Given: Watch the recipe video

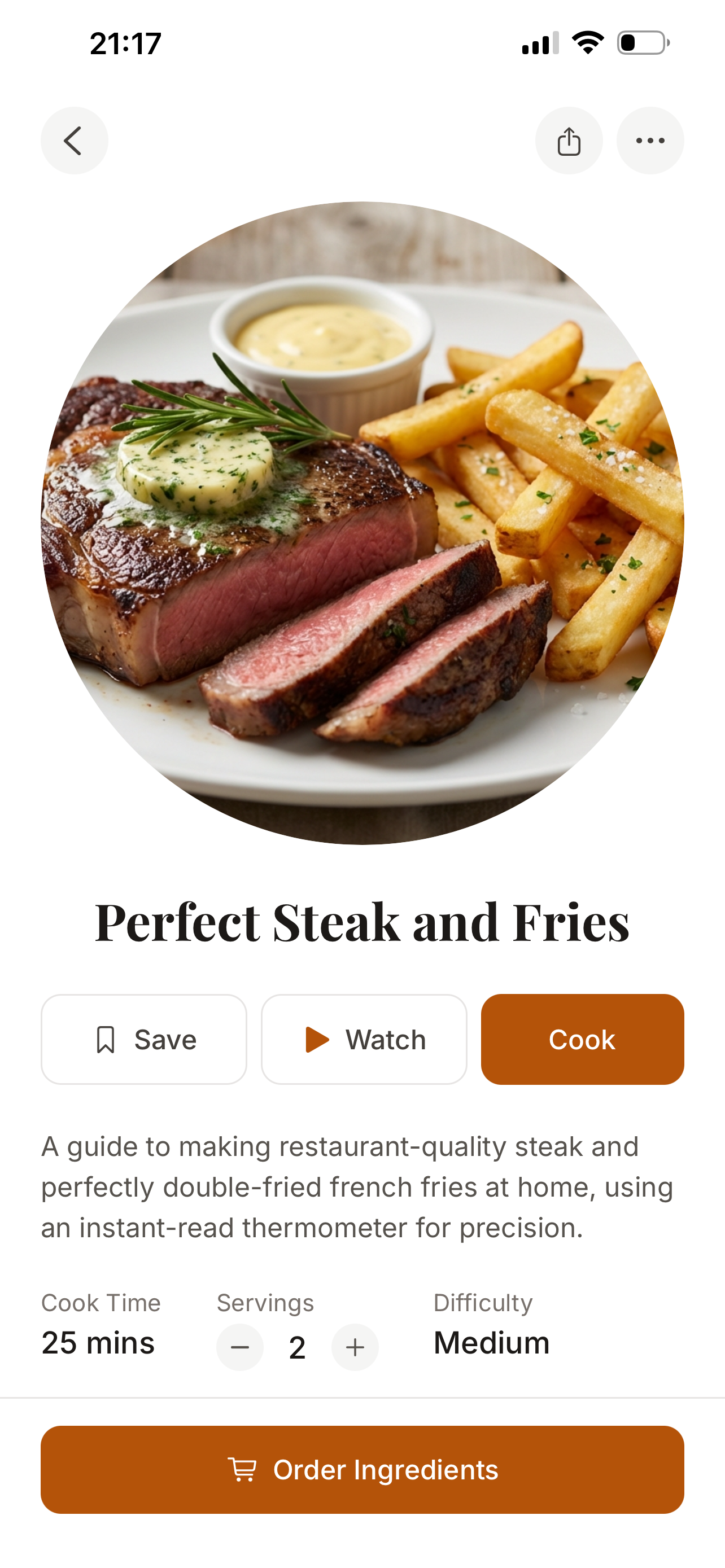Looking at the screenshot, I should [x=364, y=1039].
